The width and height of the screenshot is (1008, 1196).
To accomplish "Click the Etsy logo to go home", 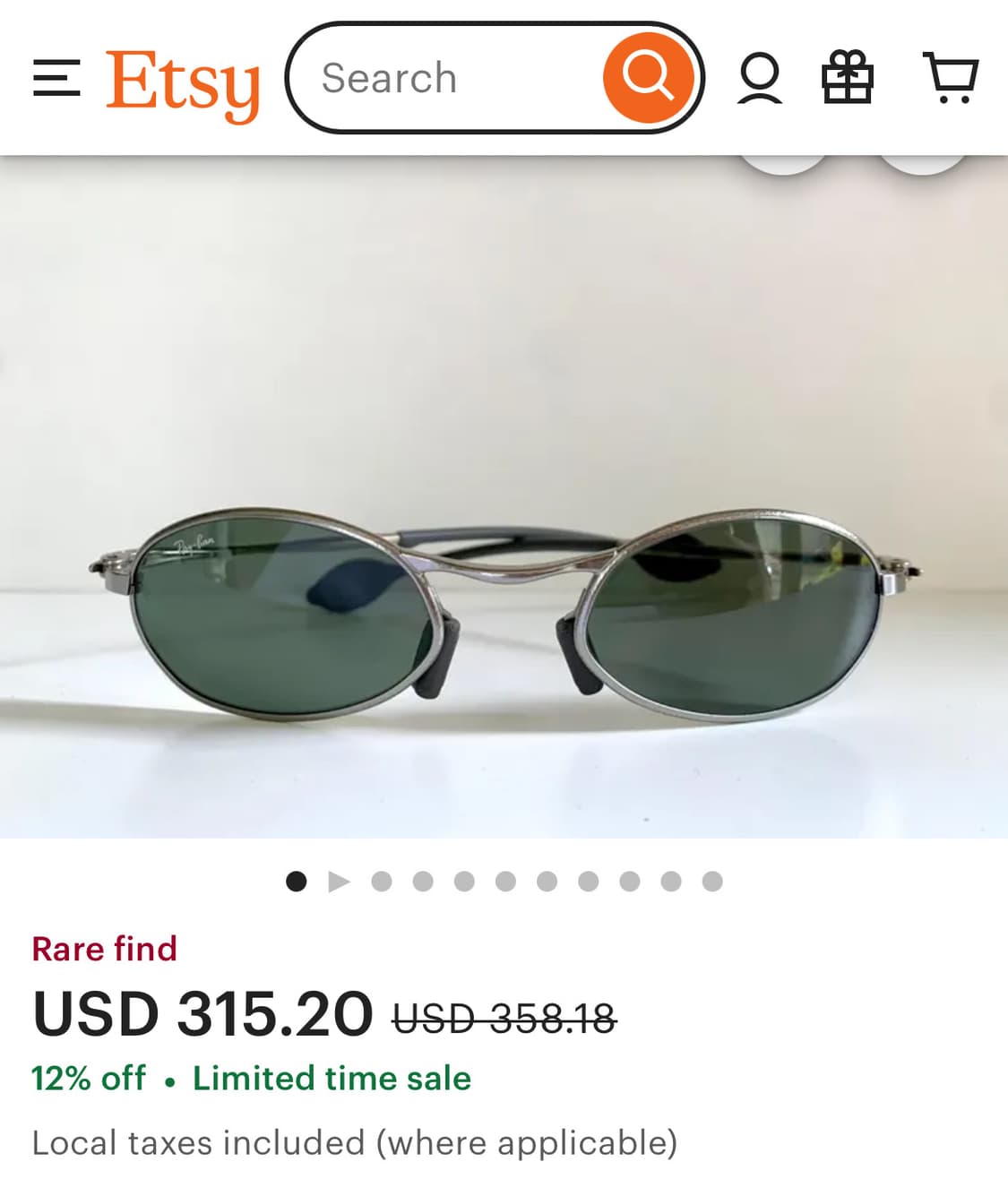I will [x=182, y=80].
